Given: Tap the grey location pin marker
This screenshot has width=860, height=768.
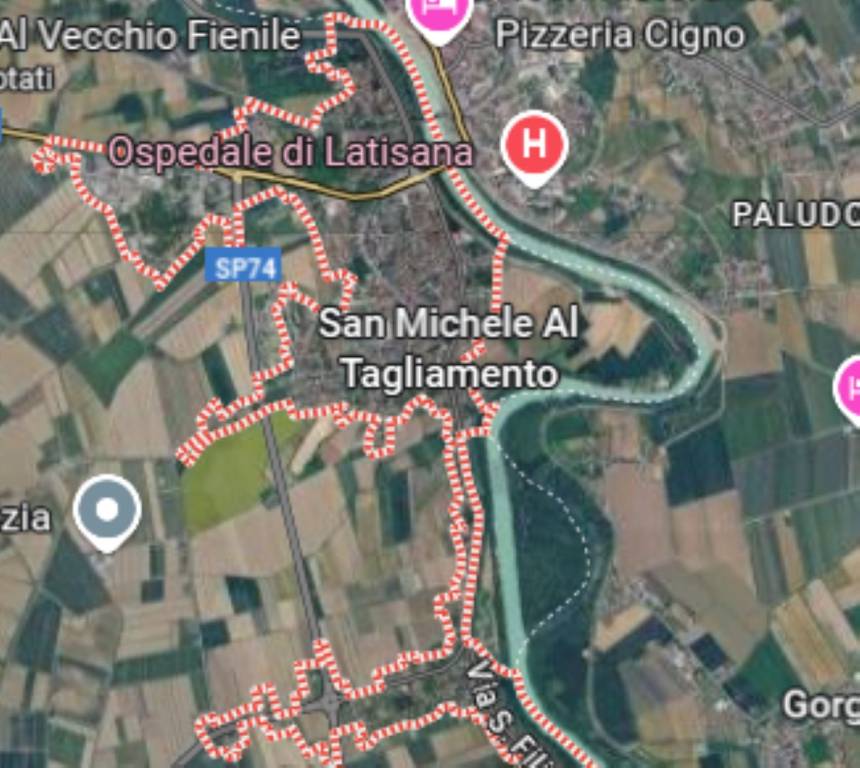Looking at the screenshot, I should (107, 510).
